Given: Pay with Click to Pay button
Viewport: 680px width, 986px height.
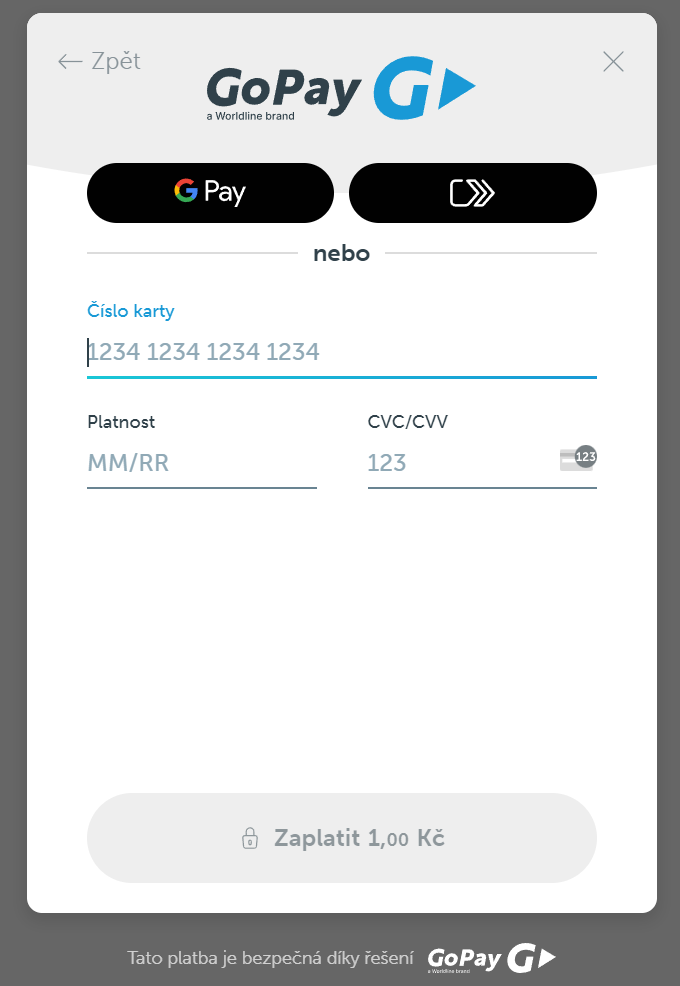Looking at the screenshot, I should tap(472, 192).
